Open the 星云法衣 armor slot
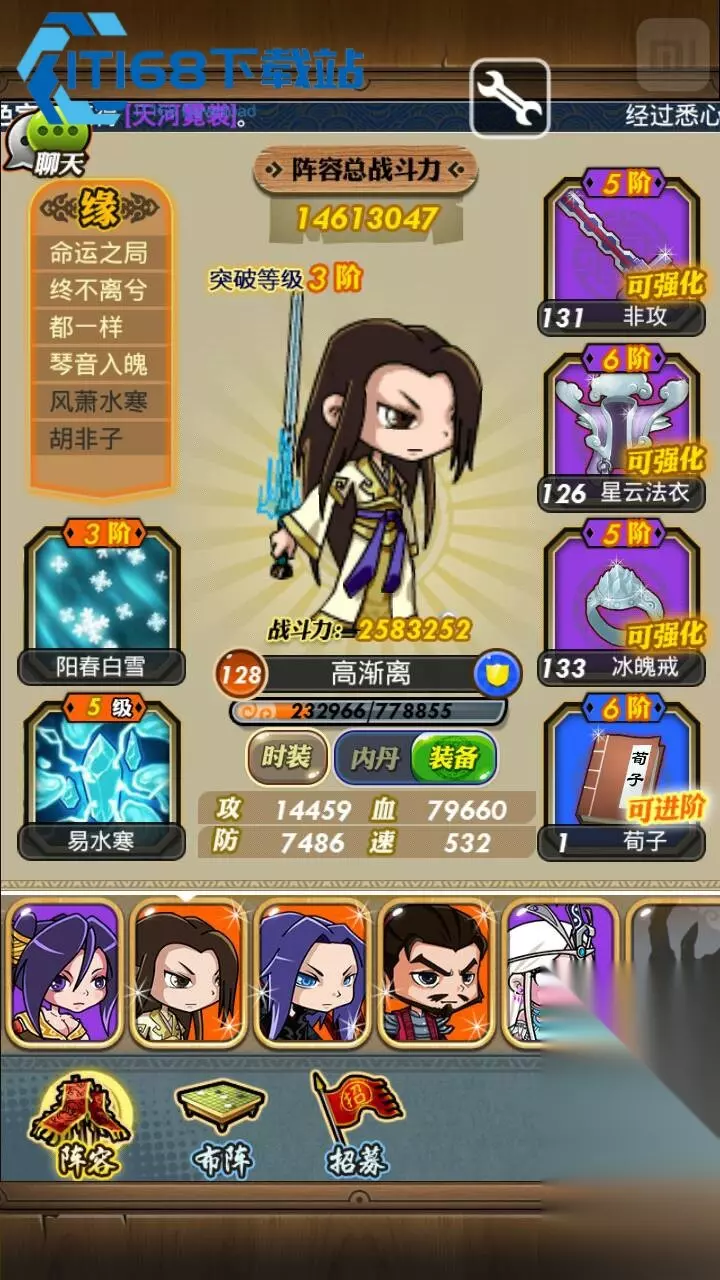720x1280 pixels. pos(622,428)
